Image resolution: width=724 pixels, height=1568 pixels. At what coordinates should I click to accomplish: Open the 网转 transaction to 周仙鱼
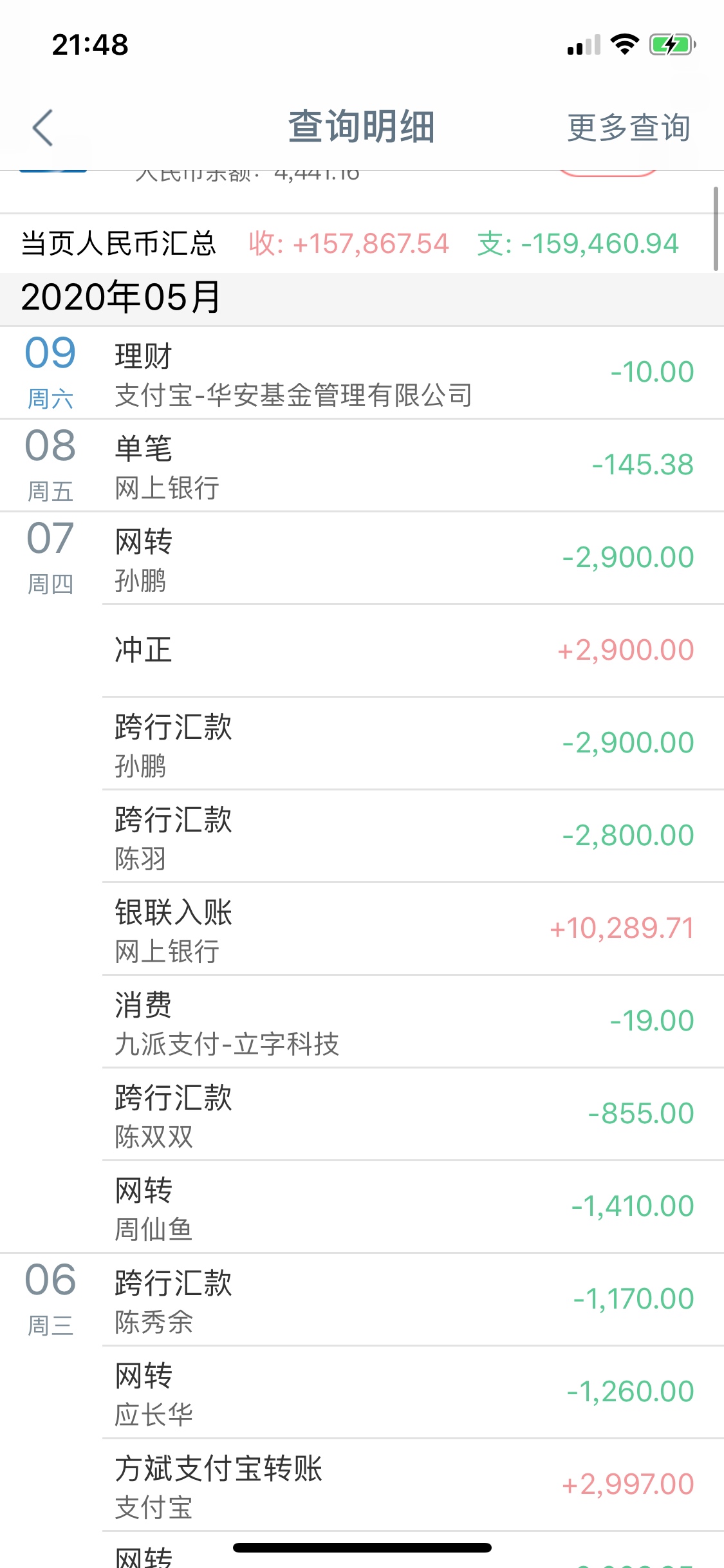(413, 1207)
